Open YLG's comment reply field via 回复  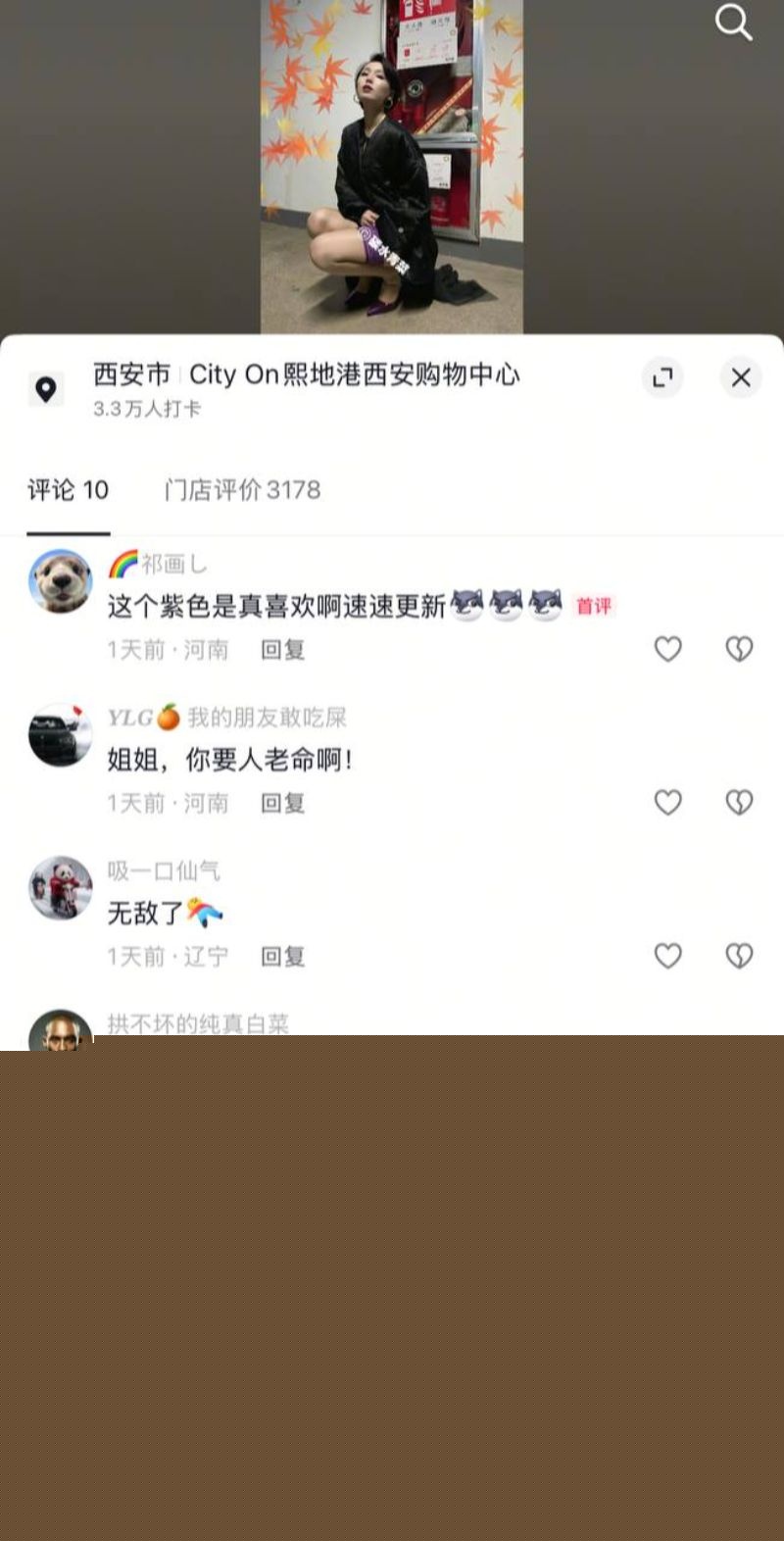coord(282,802)
